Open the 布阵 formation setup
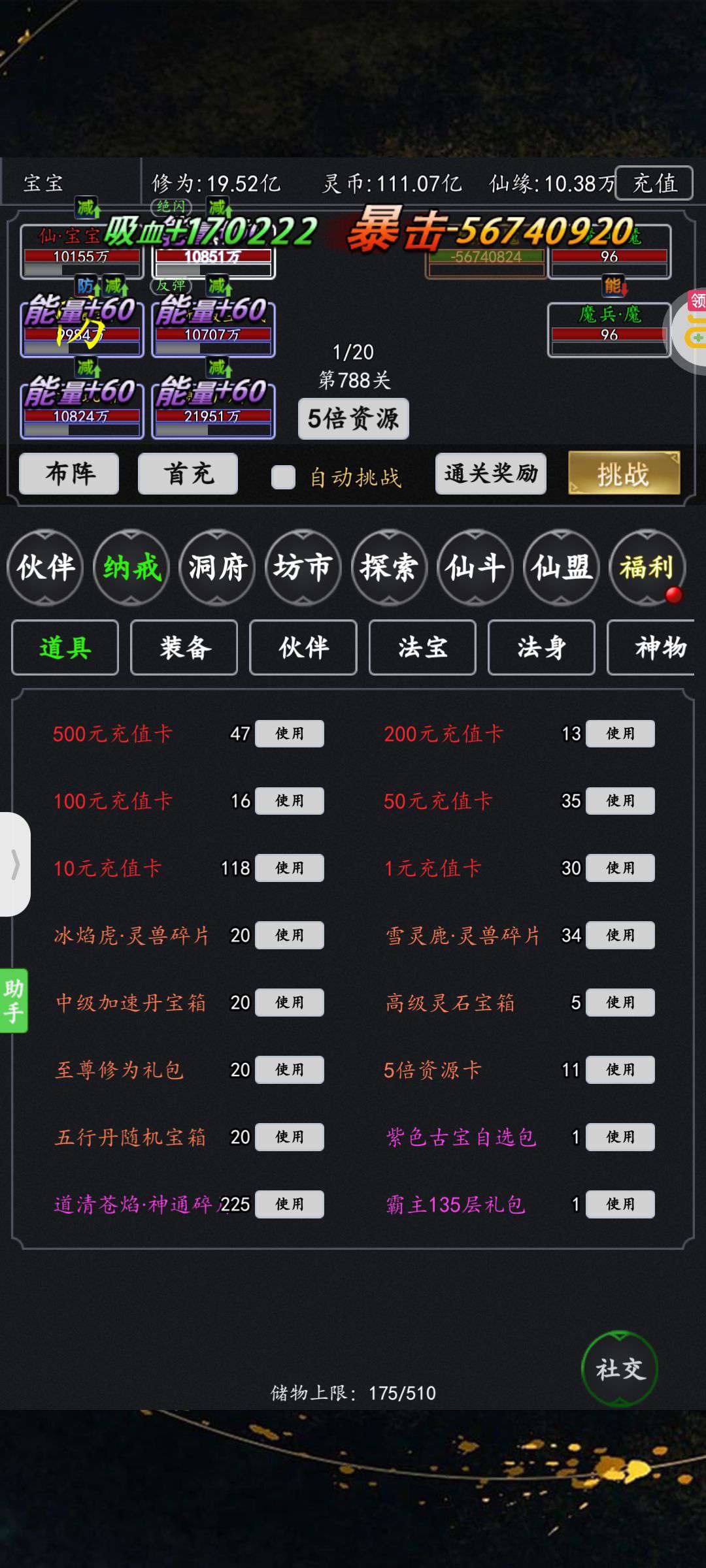 pyautogui.click(x=69, y=474)
